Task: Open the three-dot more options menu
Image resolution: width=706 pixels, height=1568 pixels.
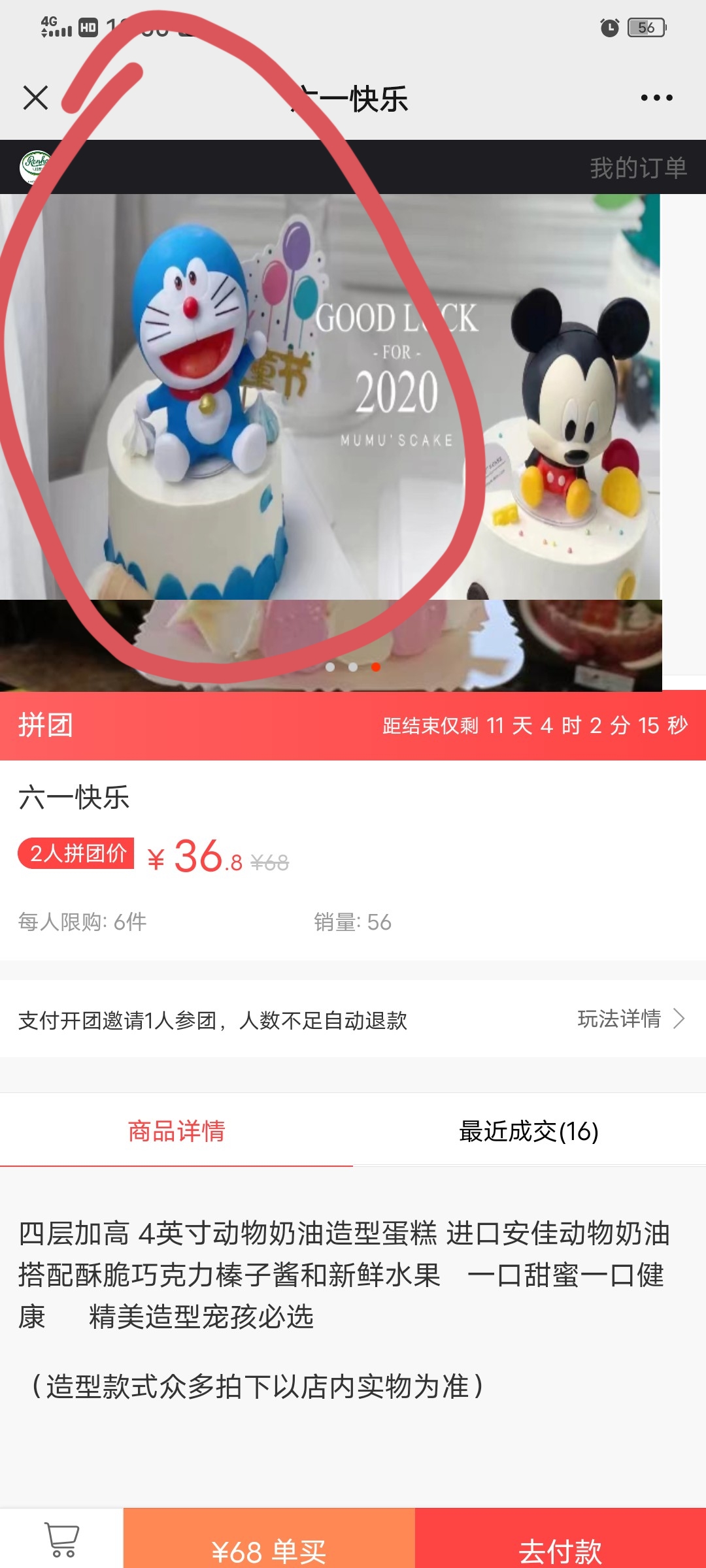Action: point(656,98)
